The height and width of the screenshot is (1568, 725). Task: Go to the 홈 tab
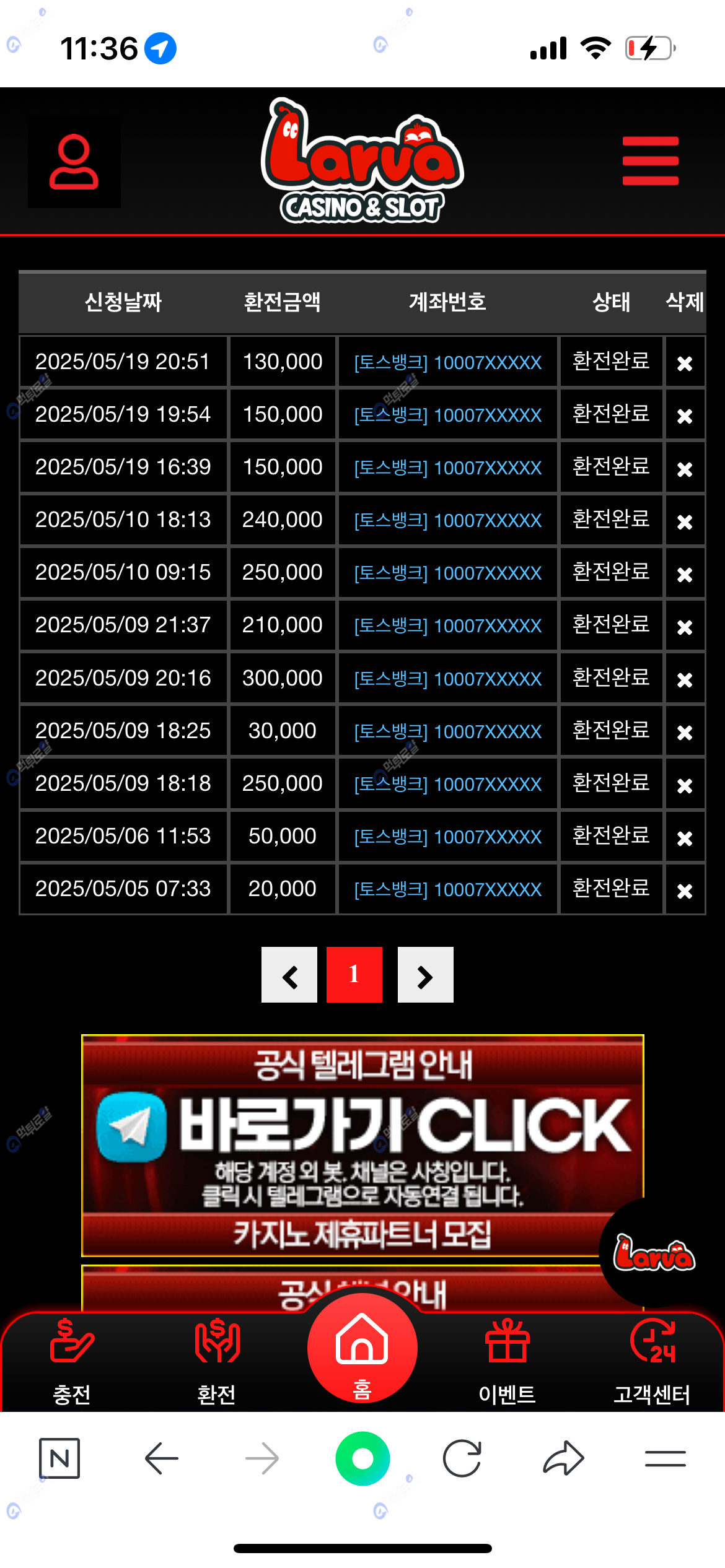click(x=362, y=1349)
